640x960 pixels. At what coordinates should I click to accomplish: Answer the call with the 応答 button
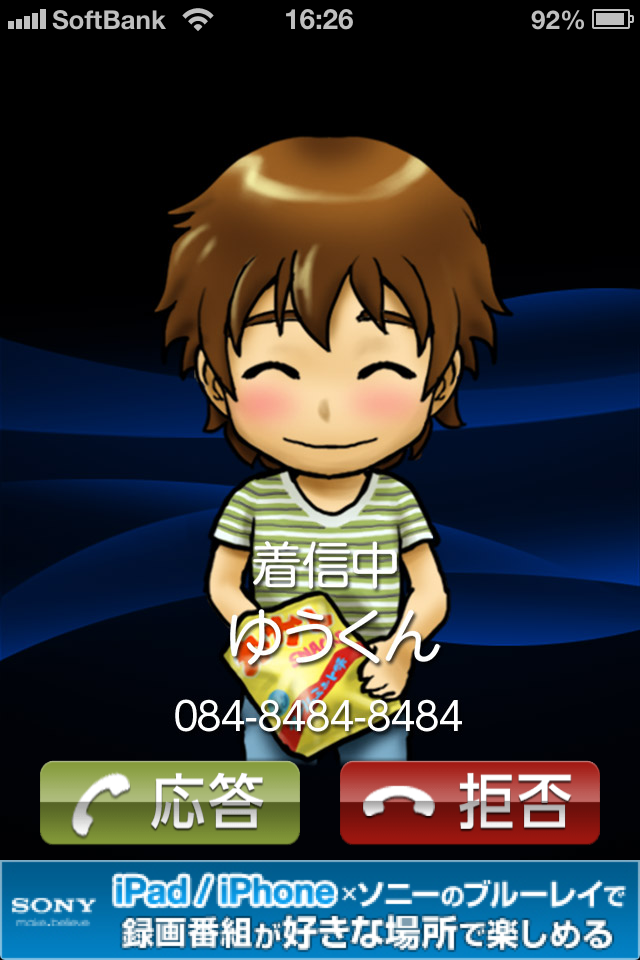tap(170, 803)
